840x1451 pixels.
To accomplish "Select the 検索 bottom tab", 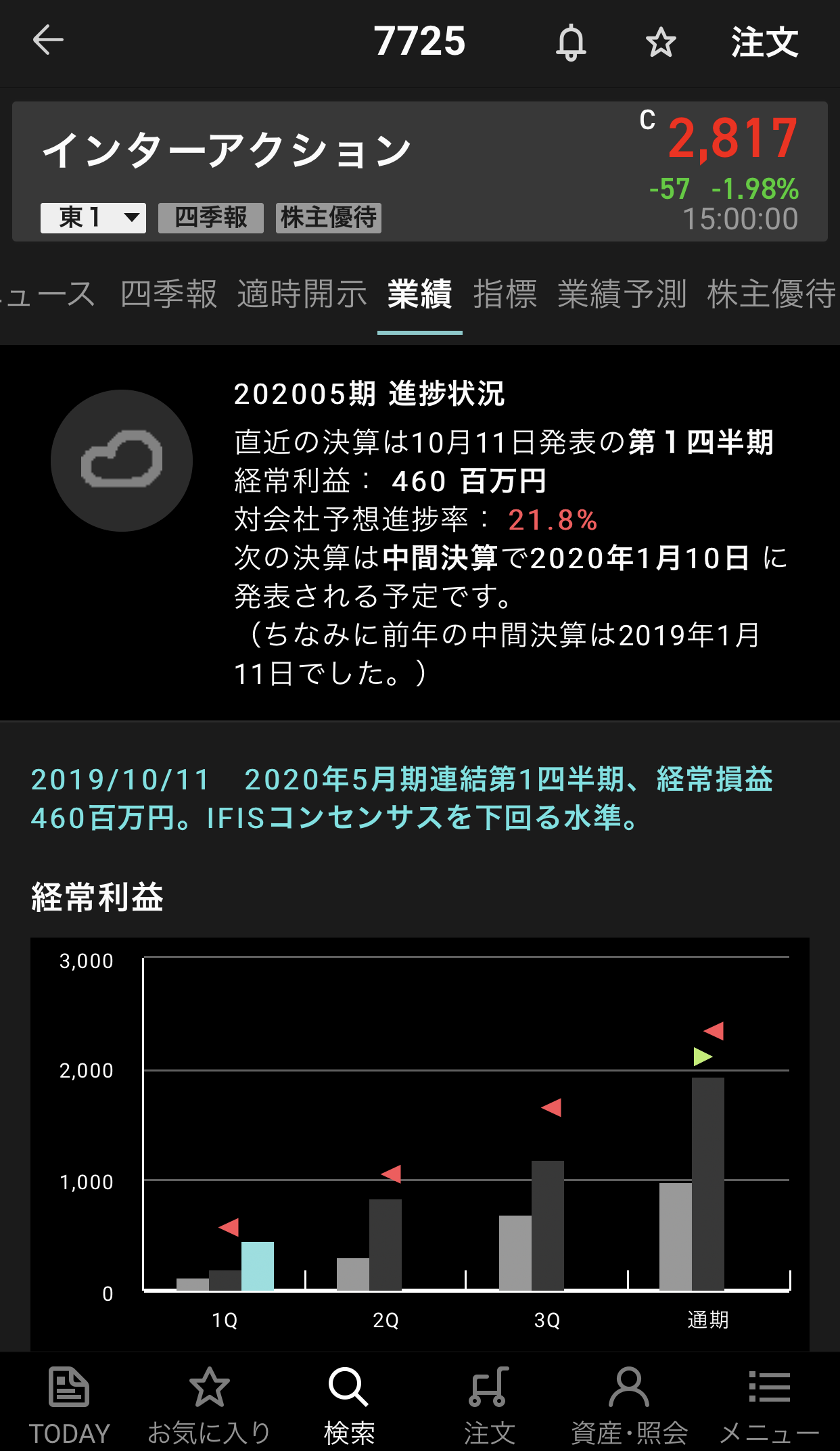I will coord(349,1404).
